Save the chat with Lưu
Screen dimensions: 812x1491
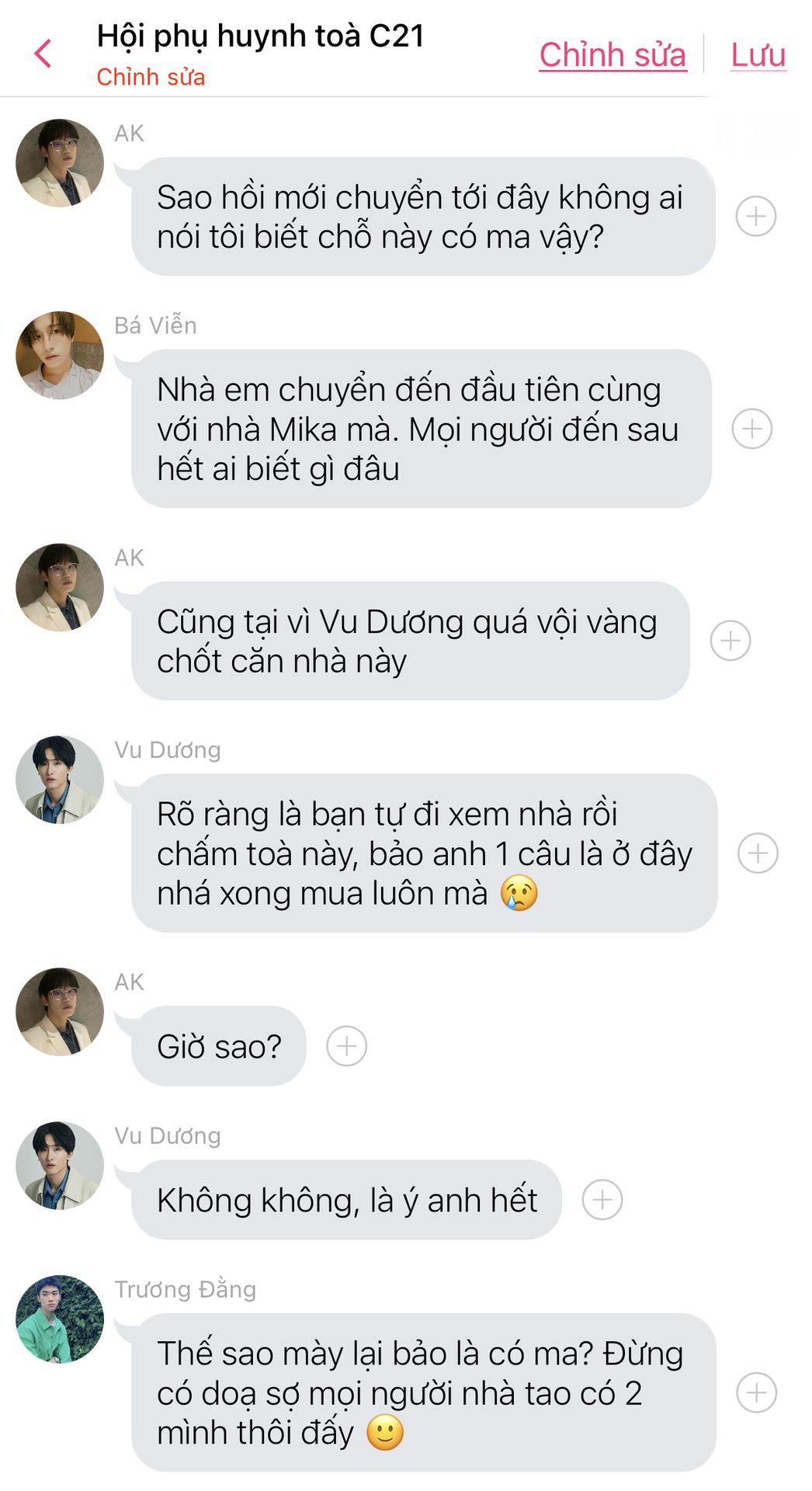758,55
